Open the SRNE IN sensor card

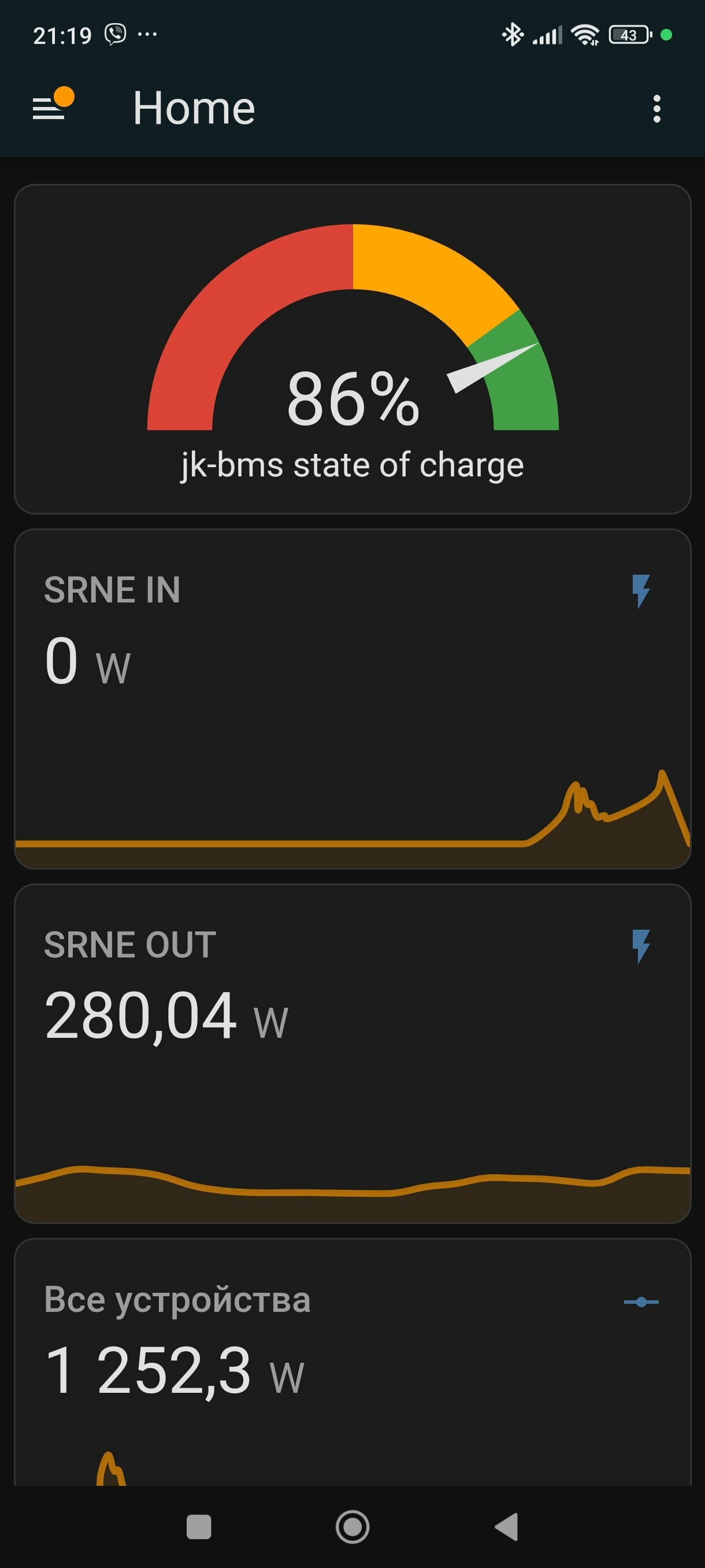[353, 699]
